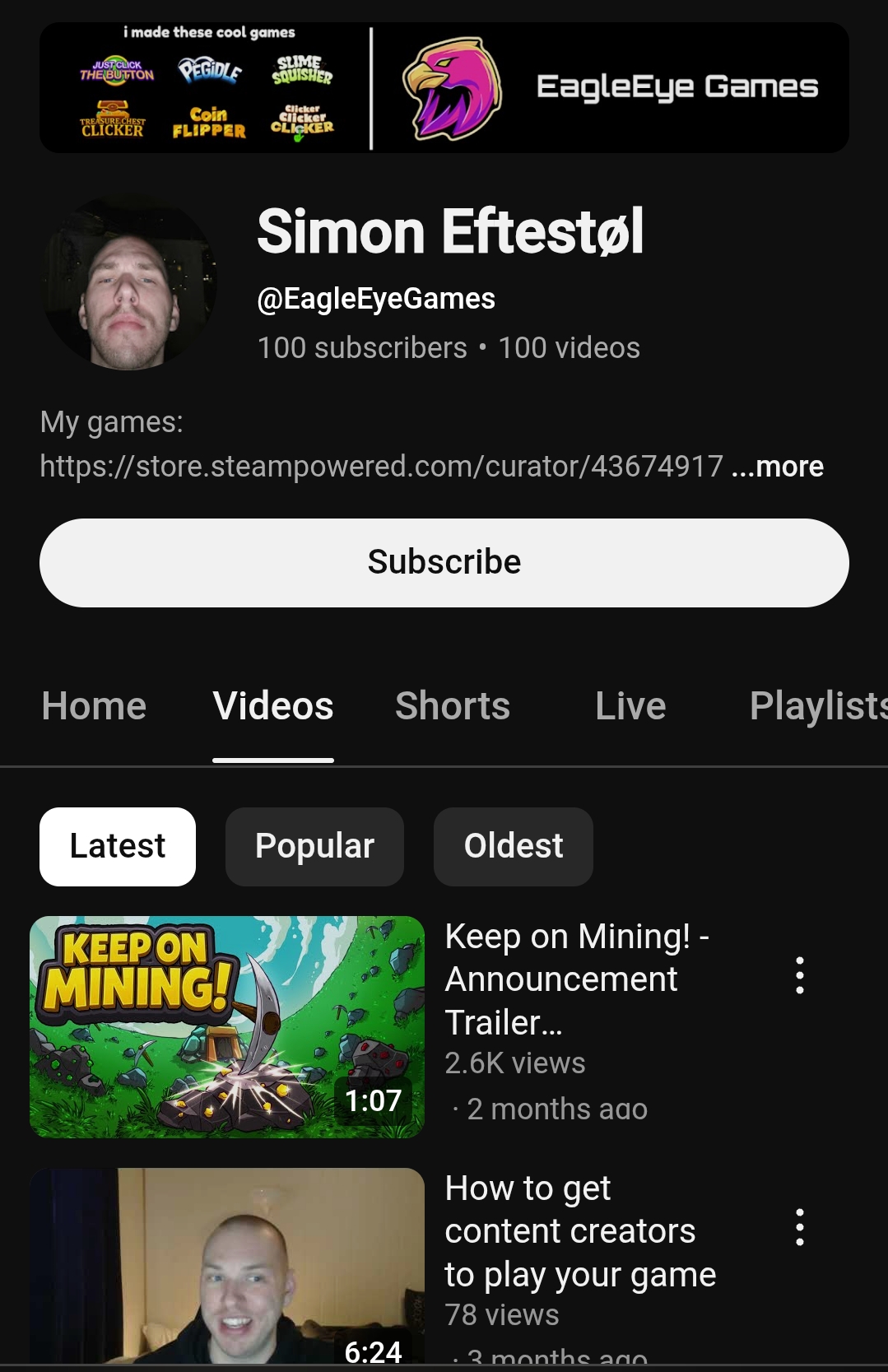This screenshot has width=888, height=1372.
Task: Select the Videos tab
Action: pyautogui.click(x=273, y=706)
